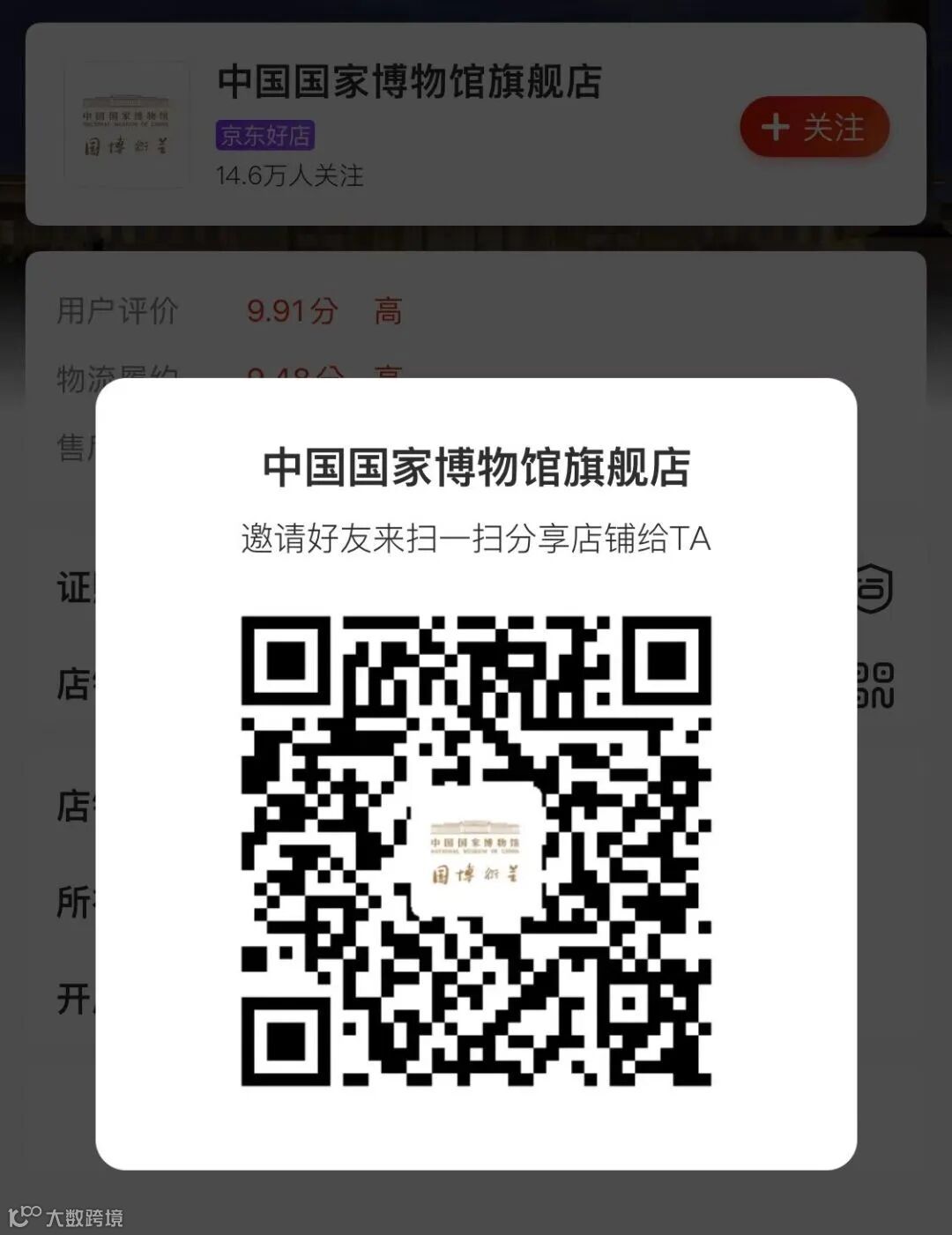Open the shield certificate icon
952x1235 pixels.
pyautogui.click(x=875, y=588)
